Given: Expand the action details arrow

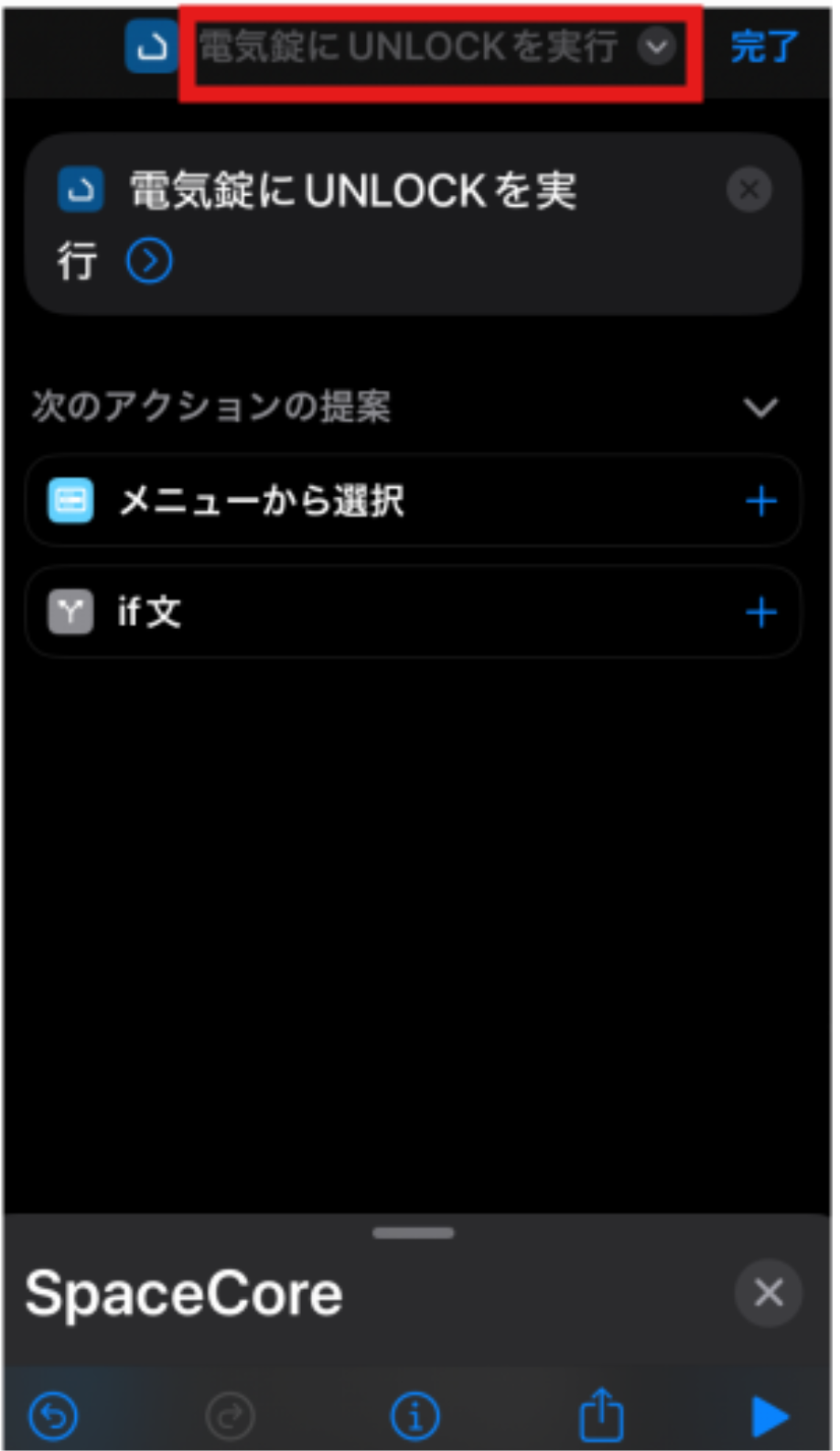Looking at the screenshot, I should [x=149, y=262].
